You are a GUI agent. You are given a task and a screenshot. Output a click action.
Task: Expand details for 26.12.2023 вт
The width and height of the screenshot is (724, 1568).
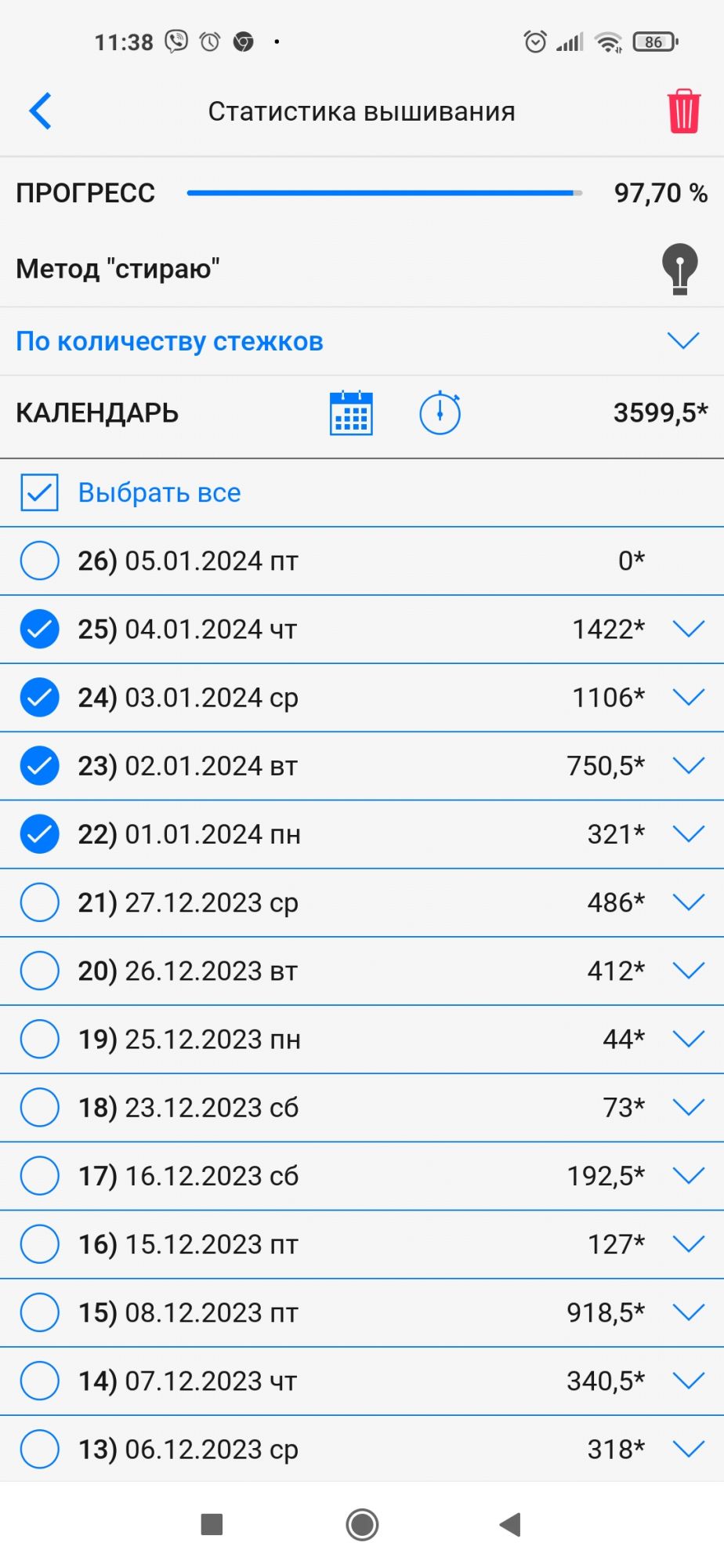pos(688,971)
